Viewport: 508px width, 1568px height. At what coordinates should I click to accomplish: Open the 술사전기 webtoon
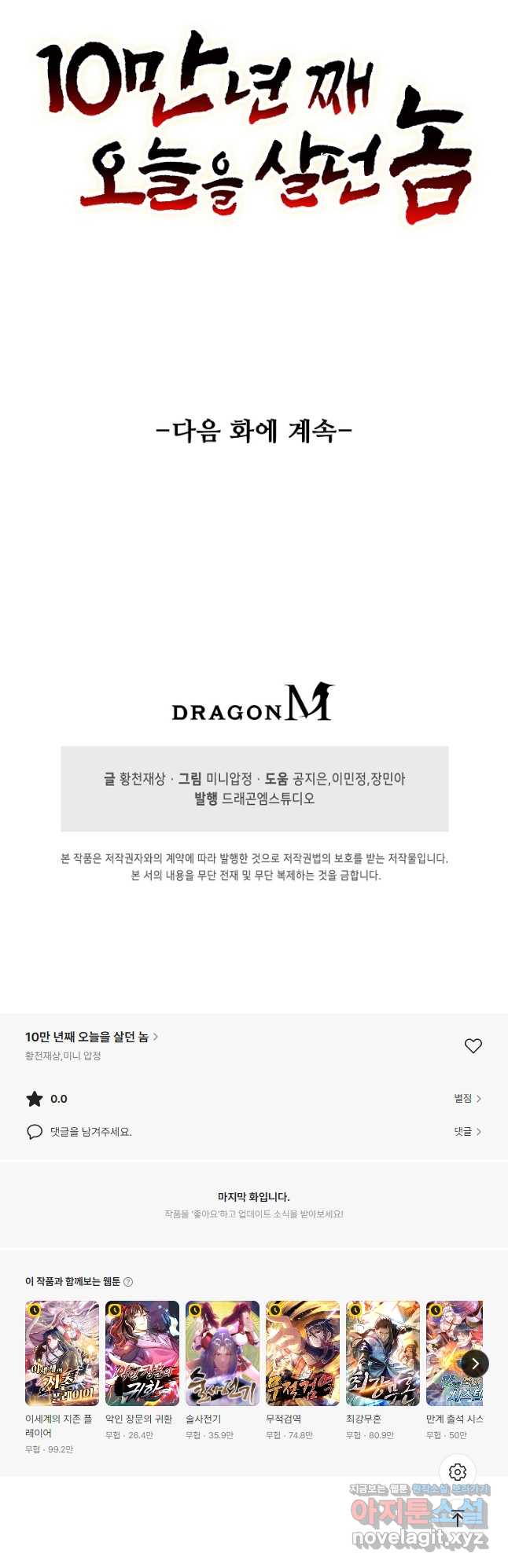point(223,1353)
